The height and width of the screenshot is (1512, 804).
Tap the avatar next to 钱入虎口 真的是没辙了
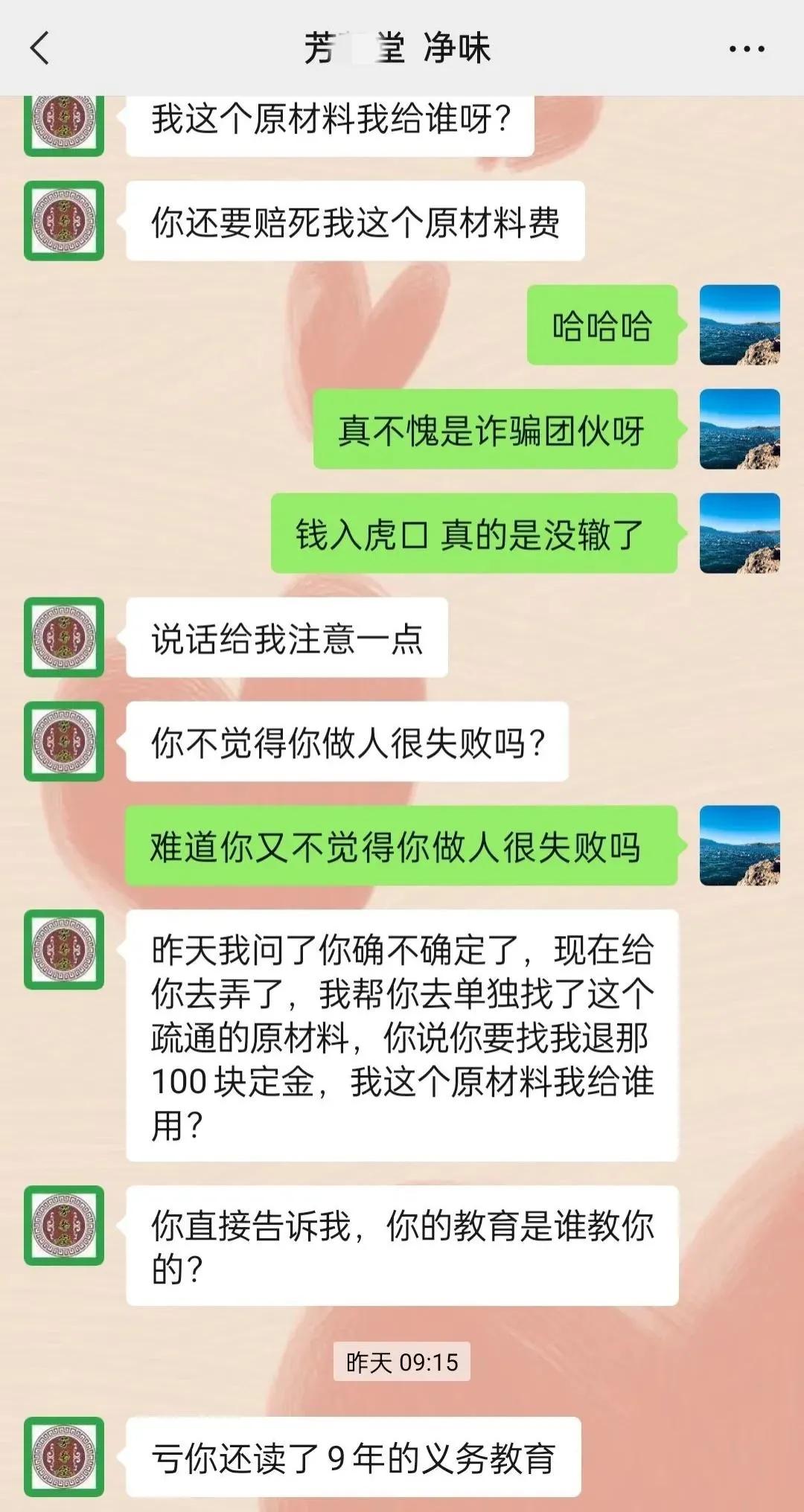741,536
